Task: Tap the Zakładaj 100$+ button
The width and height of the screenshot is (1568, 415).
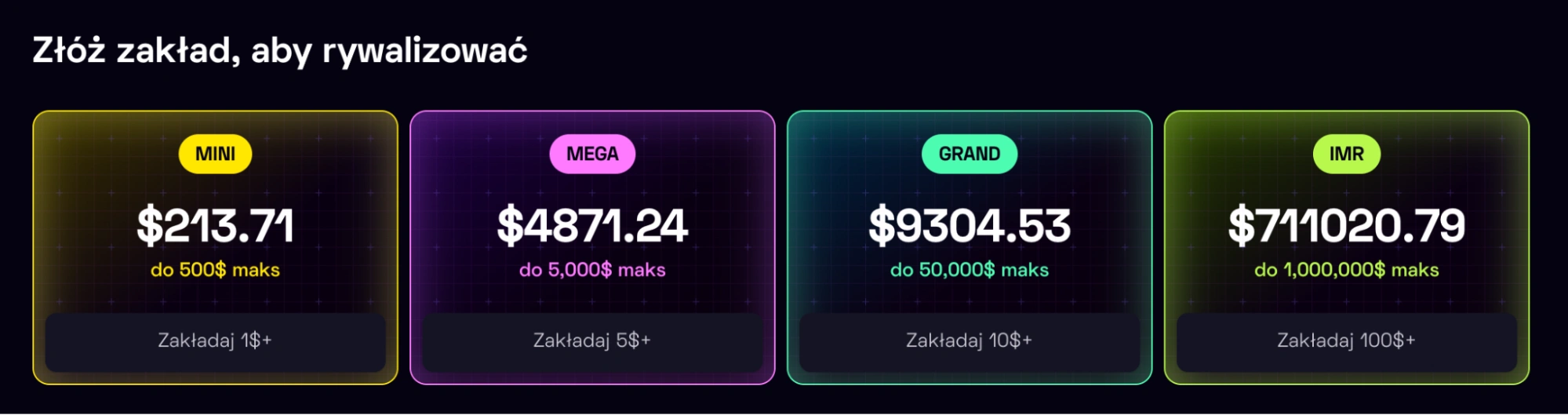Action: [1346, 341]
